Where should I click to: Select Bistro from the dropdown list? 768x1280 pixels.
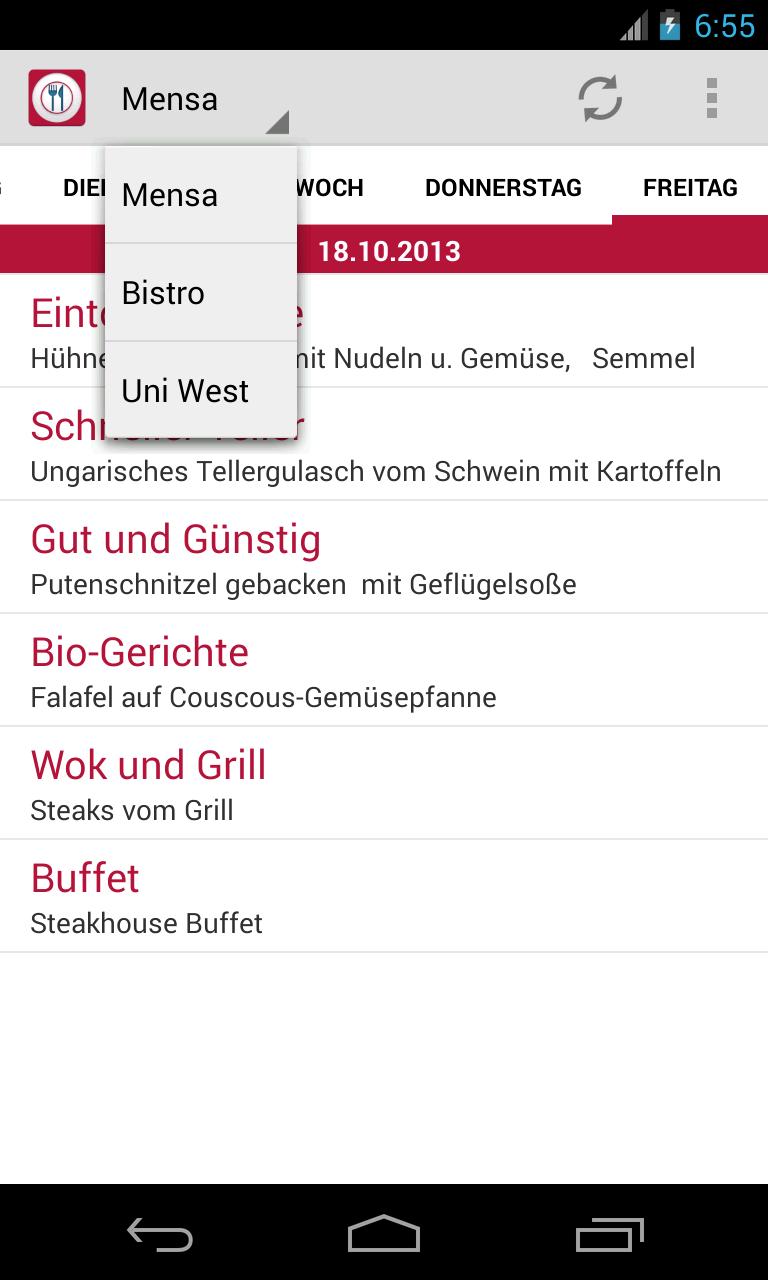(200, 293)
